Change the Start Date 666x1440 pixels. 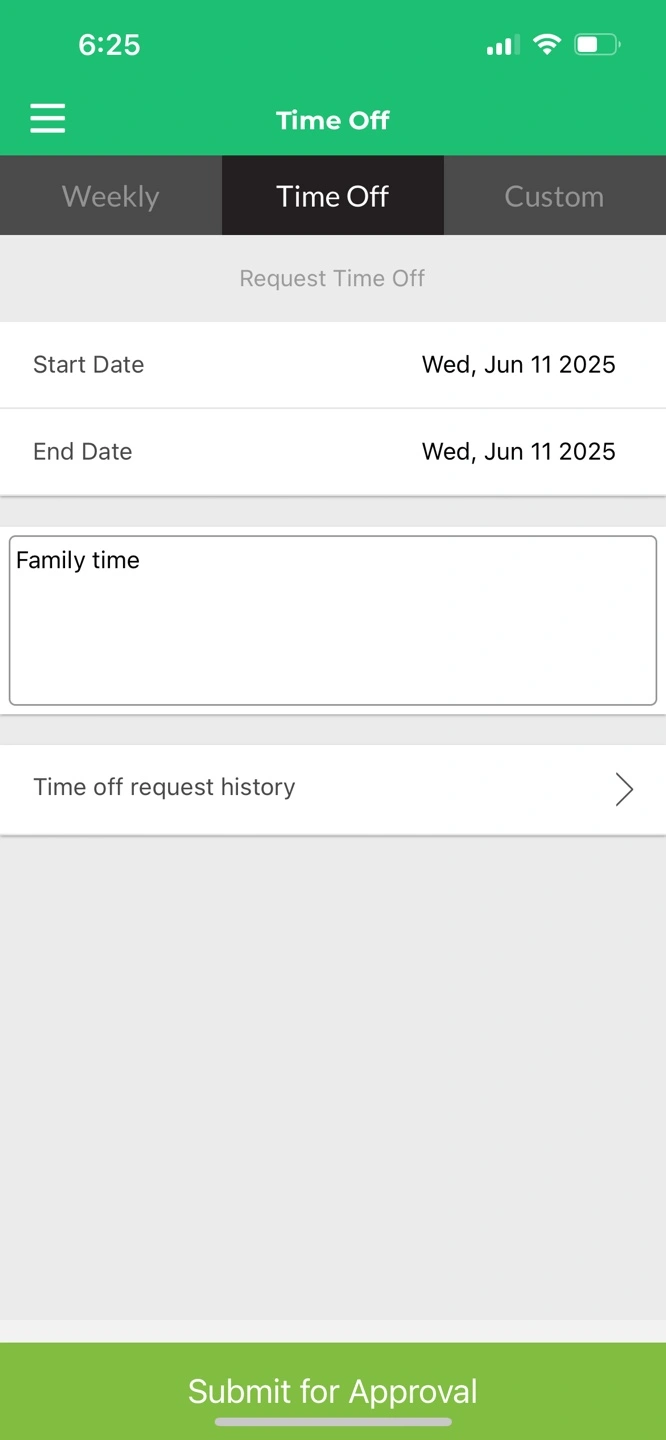click(333, 365)
